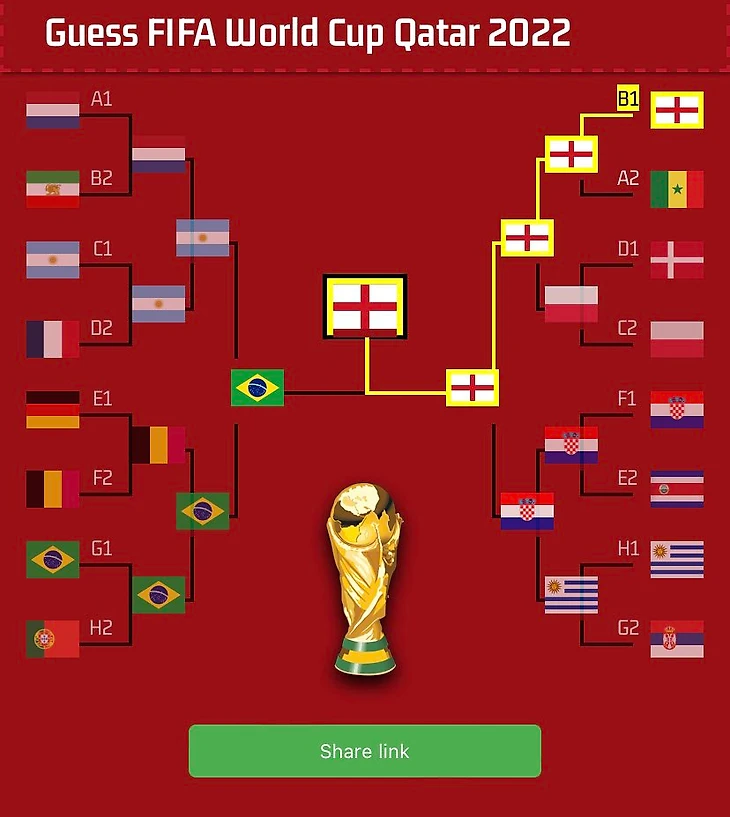This screenshot has height=817, width=730.
Task: Select the Iran flag at B2
Action: pyautogui.click(x=53, y=189)
